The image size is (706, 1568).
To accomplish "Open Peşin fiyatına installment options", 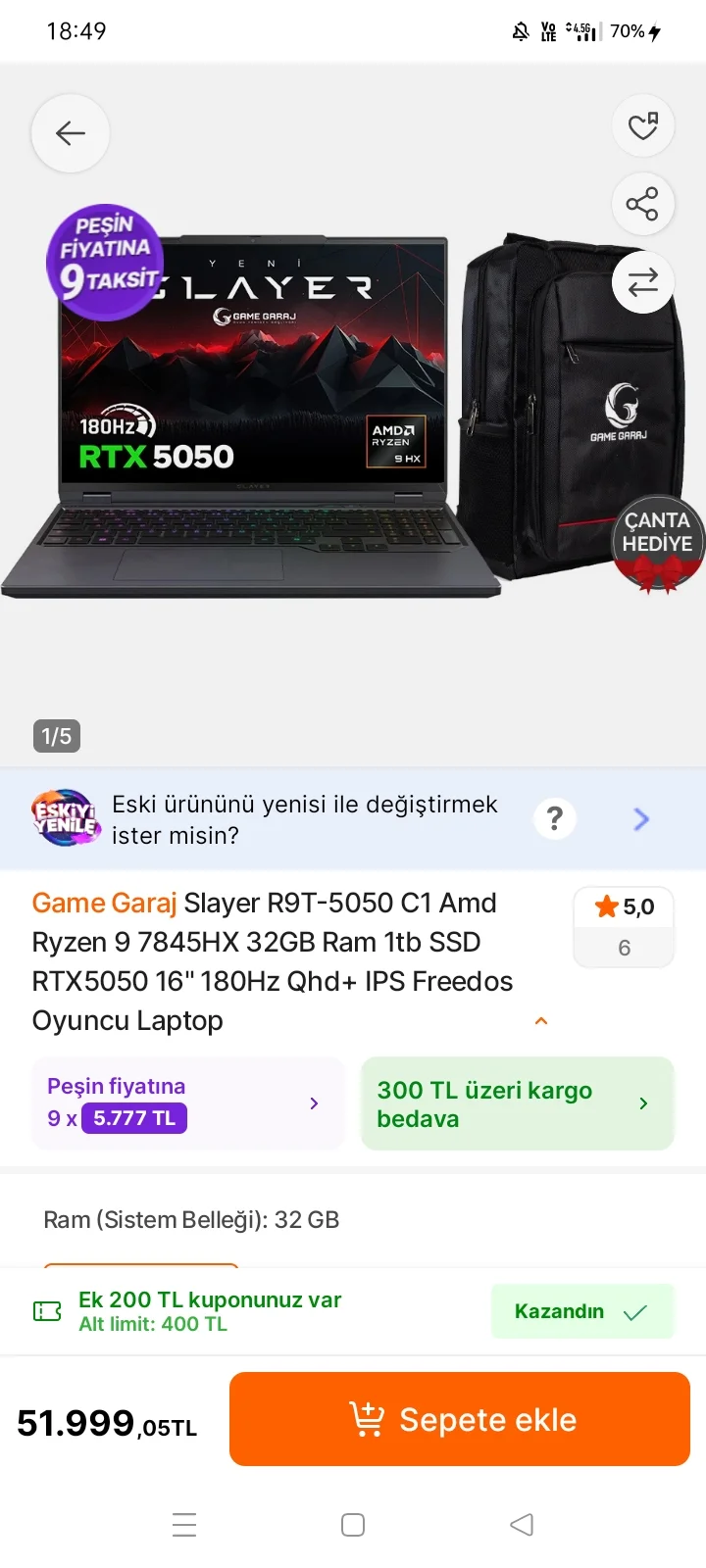I will click(x=186, y=1102).
